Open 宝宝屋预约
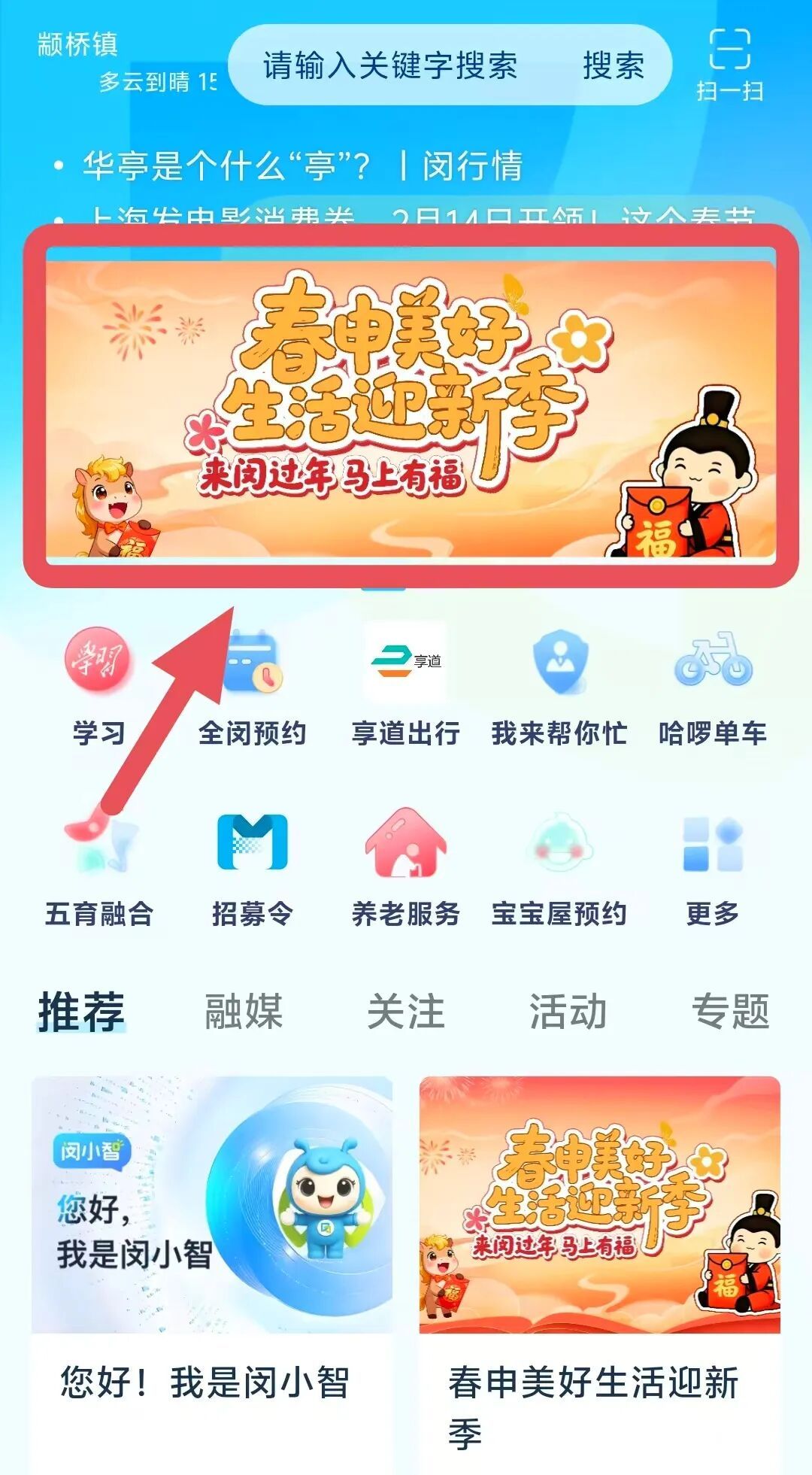Image resolution: width=812 pixels, height=1475 pixels. tap(559, 868)
